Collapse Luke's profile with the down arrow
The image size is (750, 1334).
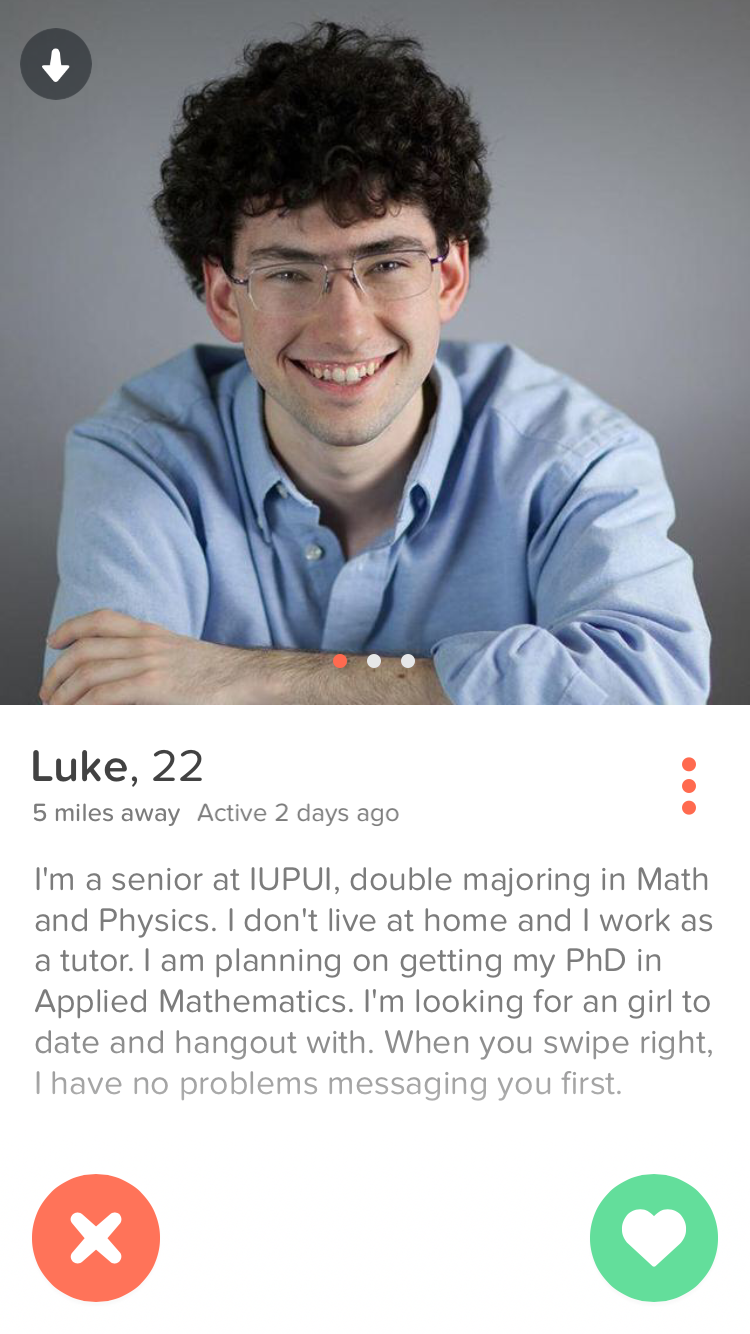[x=56, y=65]
